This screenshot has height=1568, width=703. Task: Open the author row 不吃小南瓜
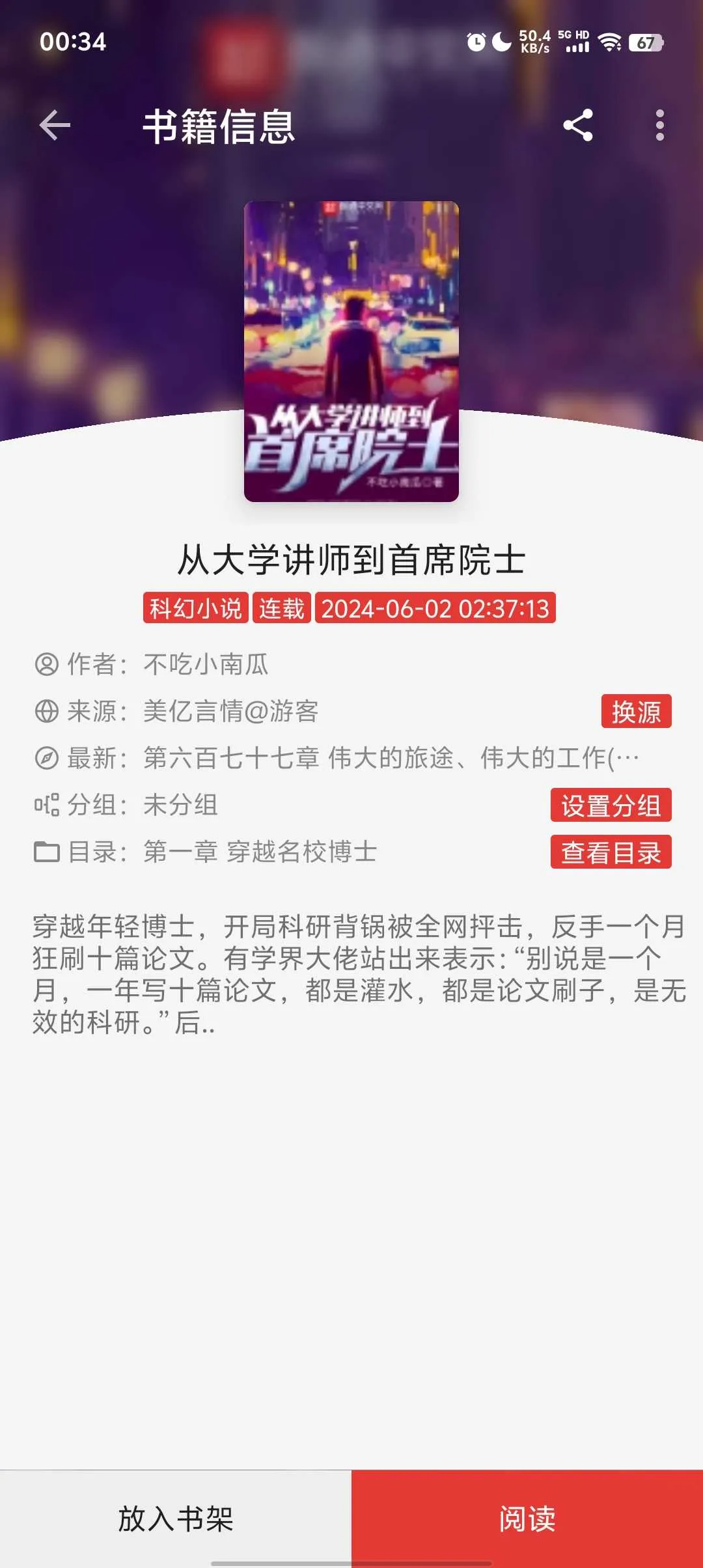[x=206, y=664]
